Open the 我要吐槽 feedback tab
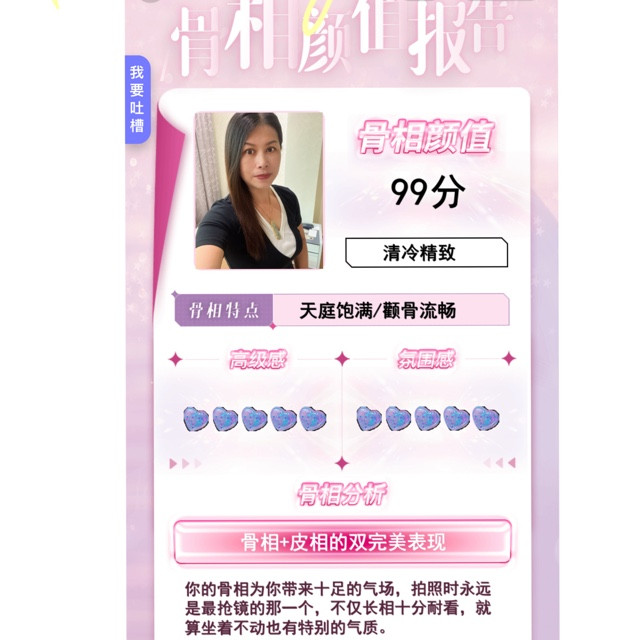Screen dimensions: 640x640 (x=137, y=99)
